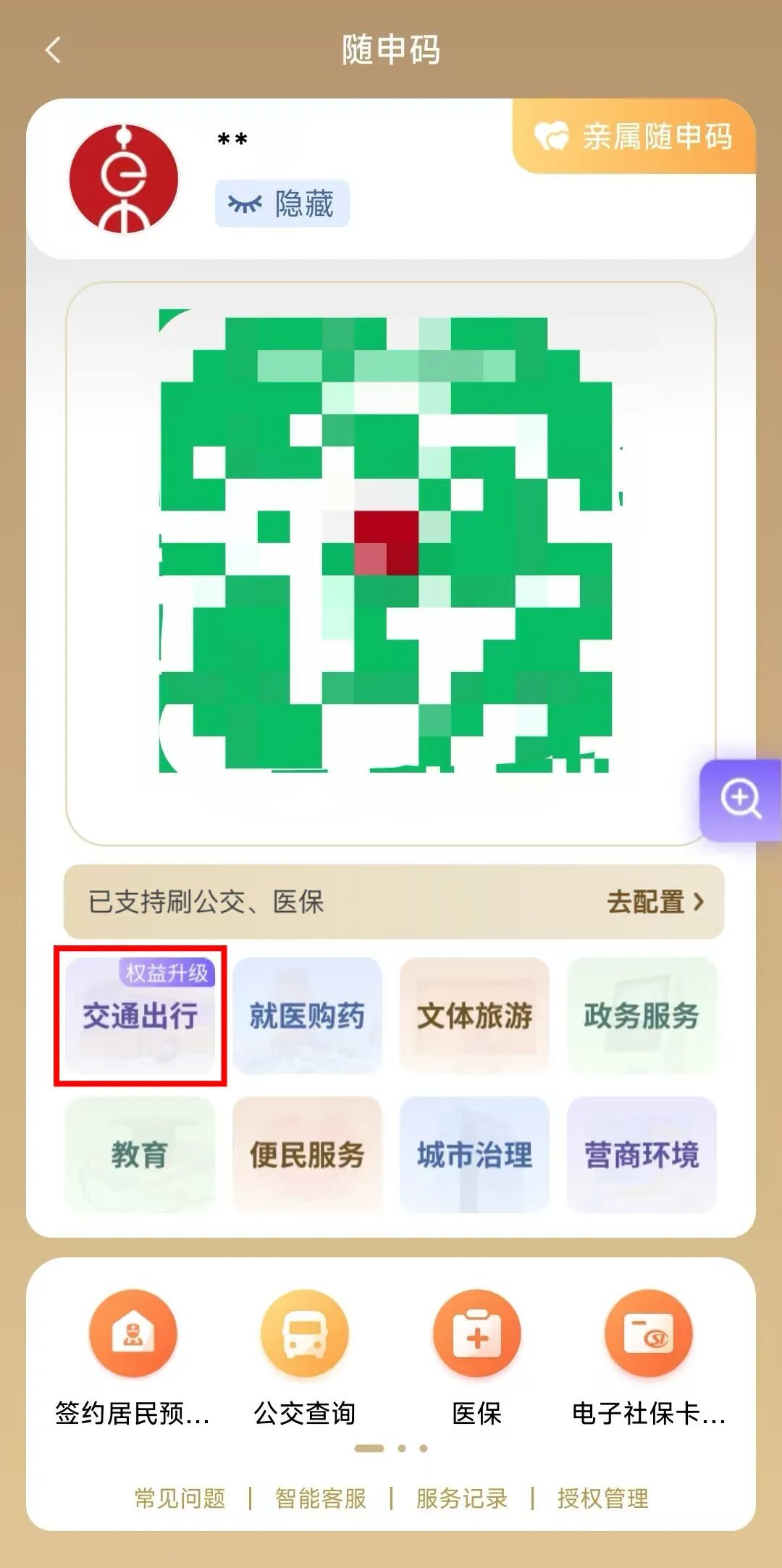Contact 智能客服 support

pyautogui.click(x=321, y=1498)
